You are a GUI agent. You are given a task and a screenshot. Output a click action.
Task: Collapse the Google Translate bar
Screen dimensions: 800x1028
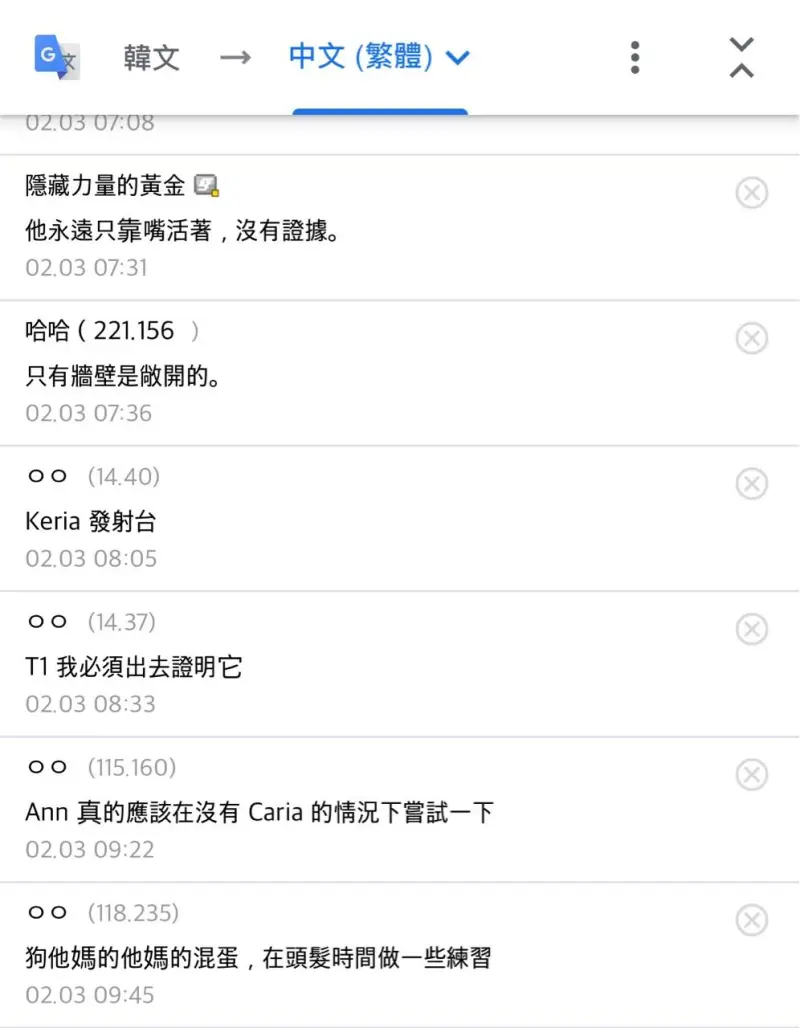pyautogui.click(x=741, y=57)
